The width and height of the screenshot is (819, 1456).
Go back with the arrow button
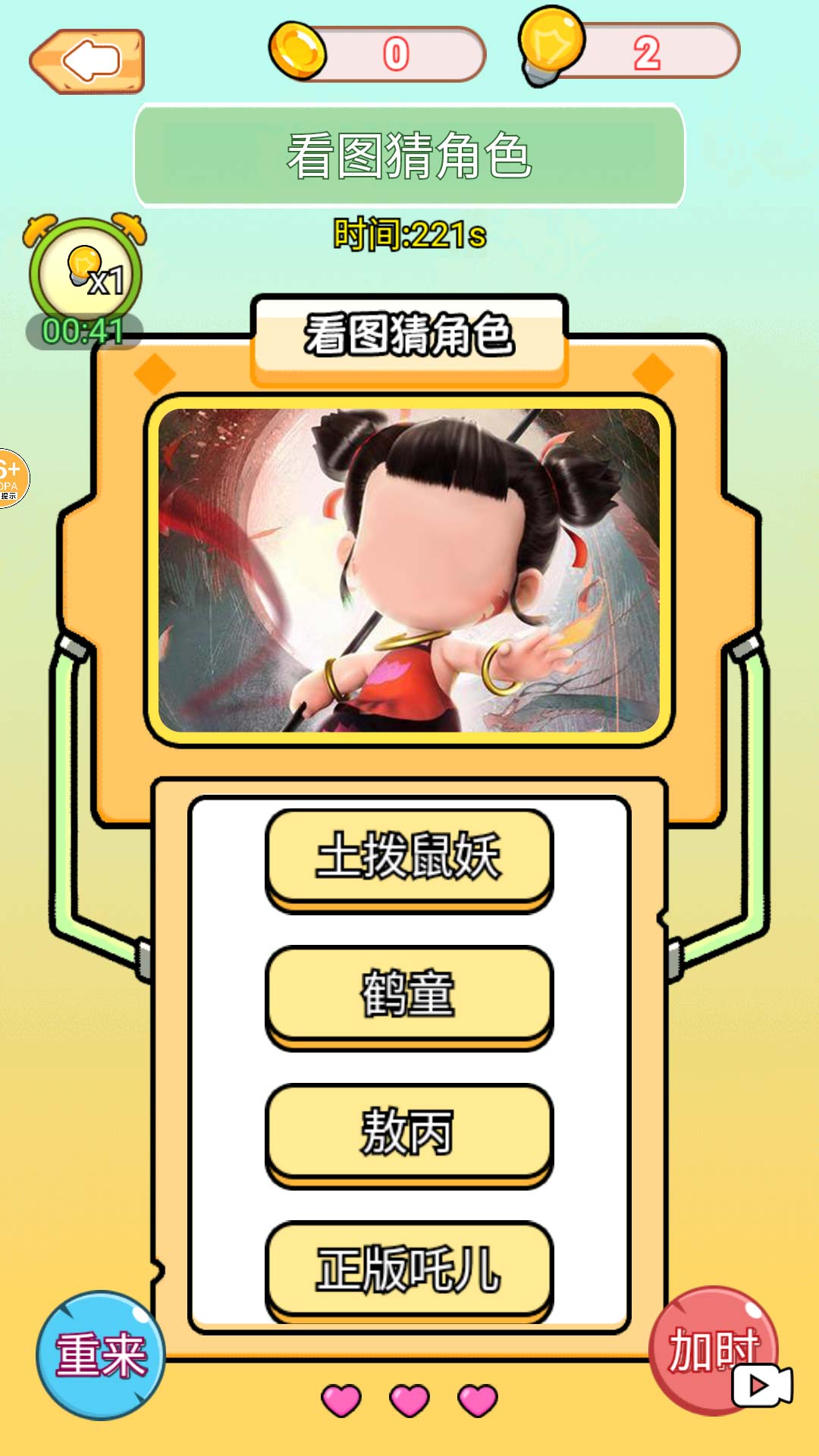pyautogui.click(x=87, y=61)
